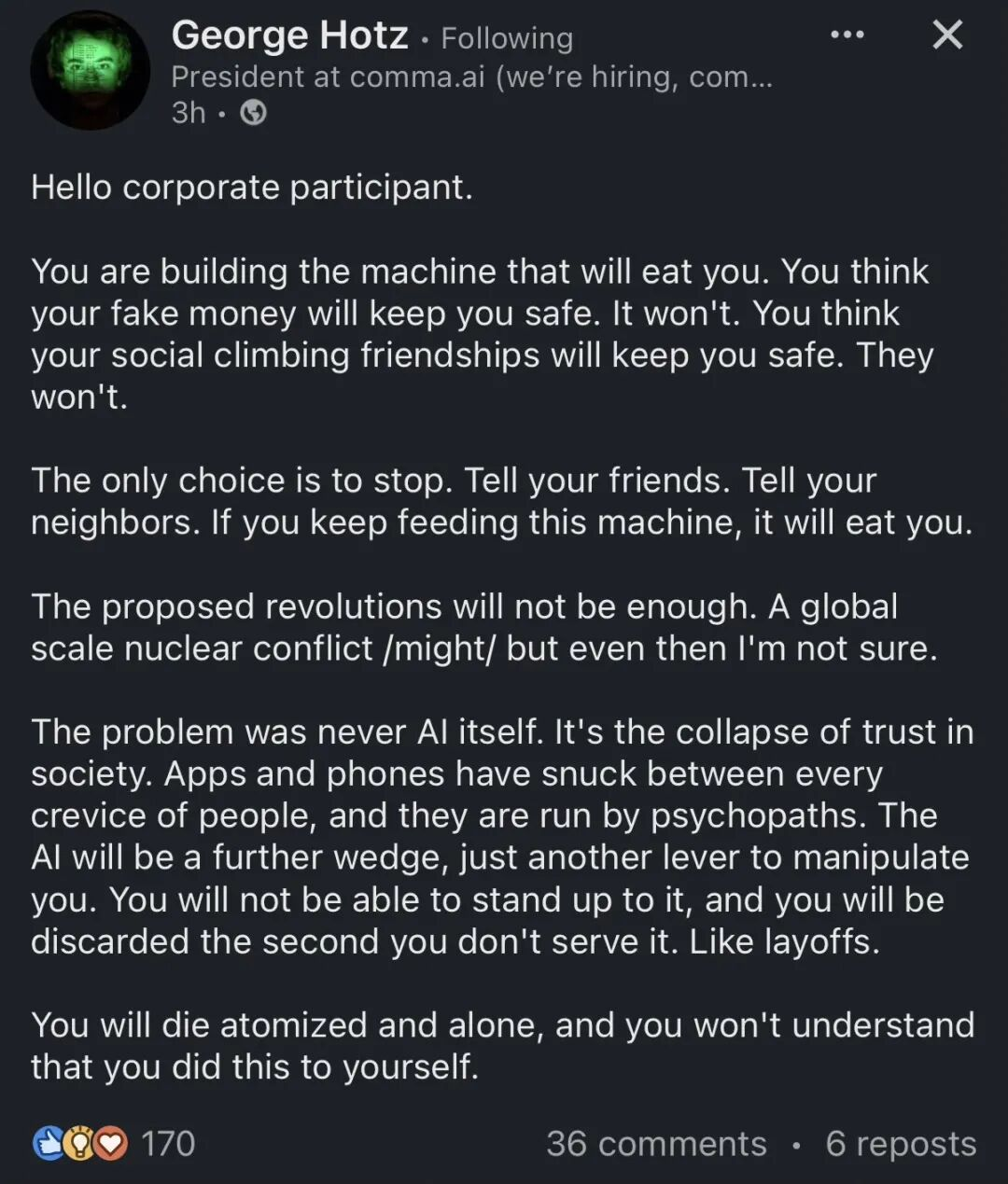Dismiss the post with the X
Image resolution: width=1008 pixels, height=1184 pixels.
[947, 35]
